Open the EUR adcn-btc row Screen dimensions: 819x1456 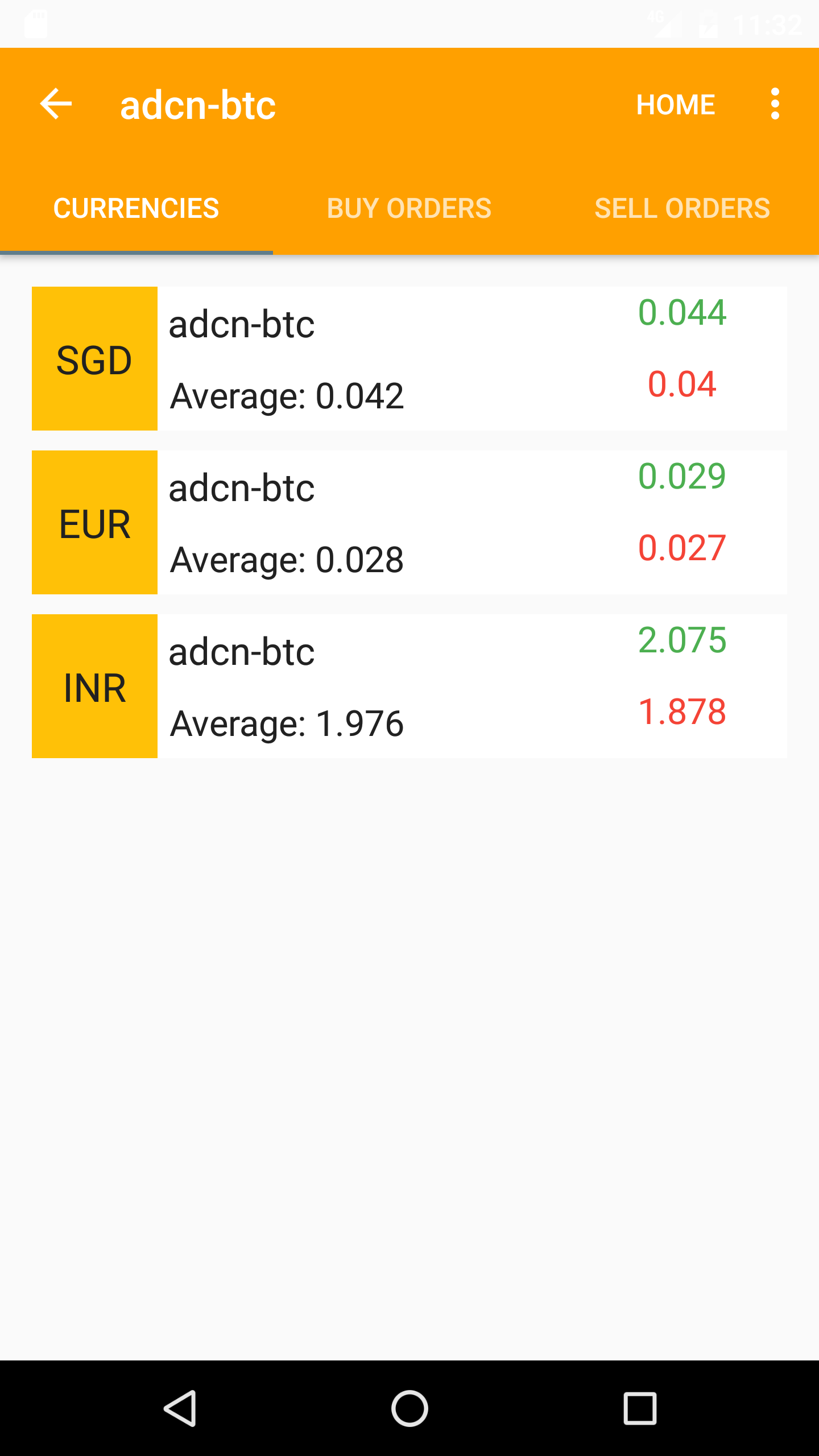pyautogui.click(x=409, y=523)
